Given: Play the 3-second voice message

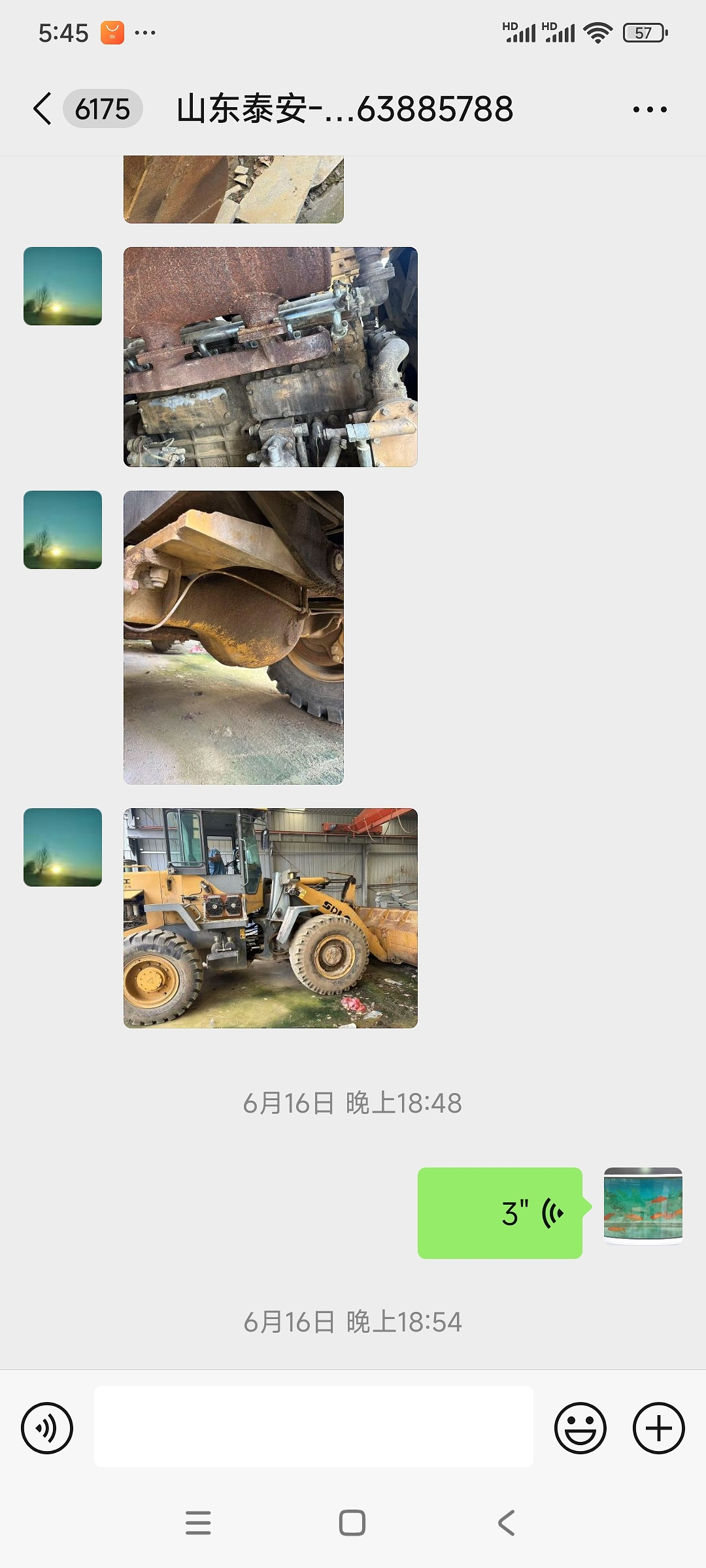Looking at the screenshot, I should coord(500,1213).
